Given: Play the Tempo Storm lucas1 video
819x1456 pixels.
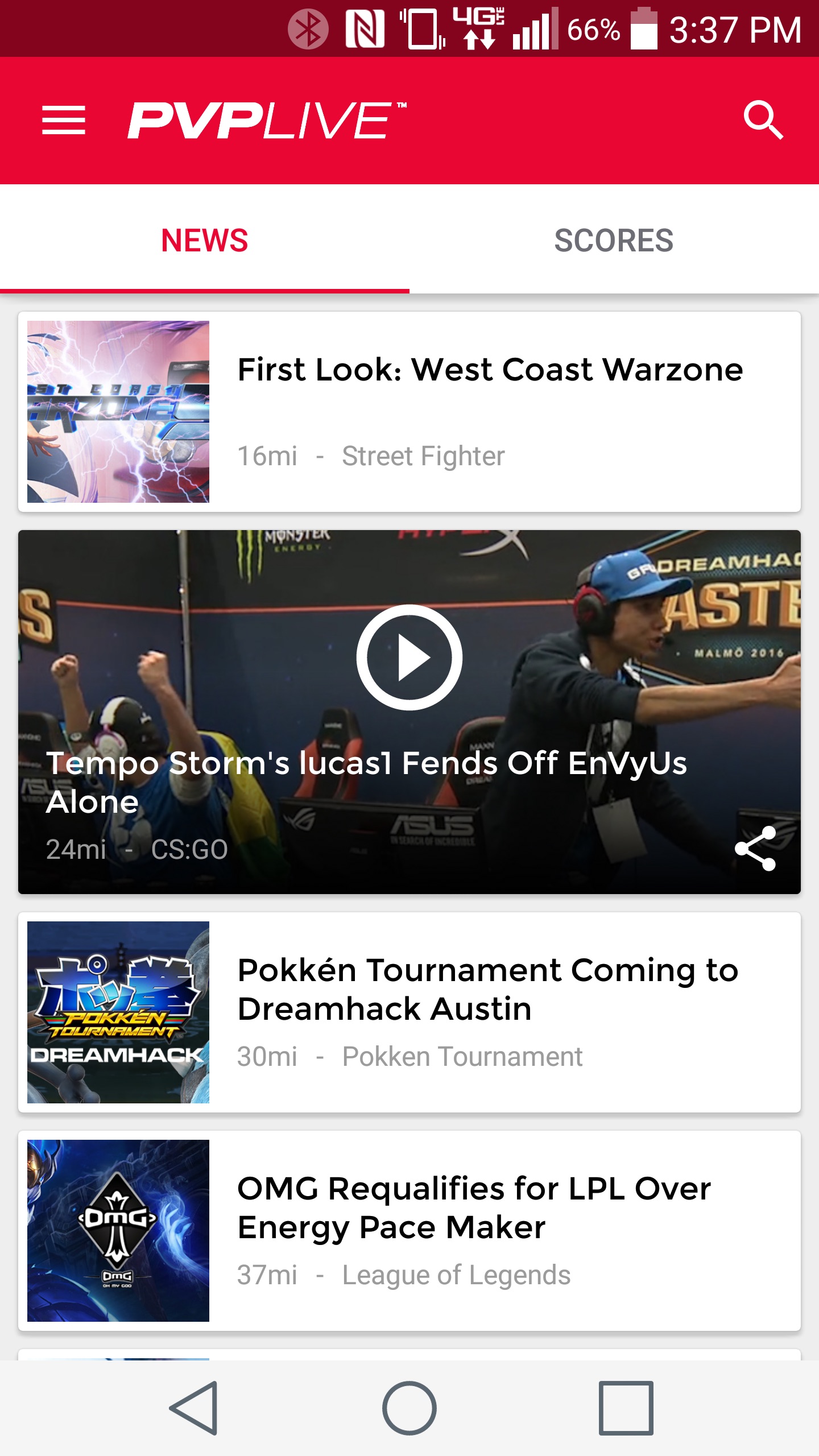Looking at the screenshot, I should click(409, 657).
